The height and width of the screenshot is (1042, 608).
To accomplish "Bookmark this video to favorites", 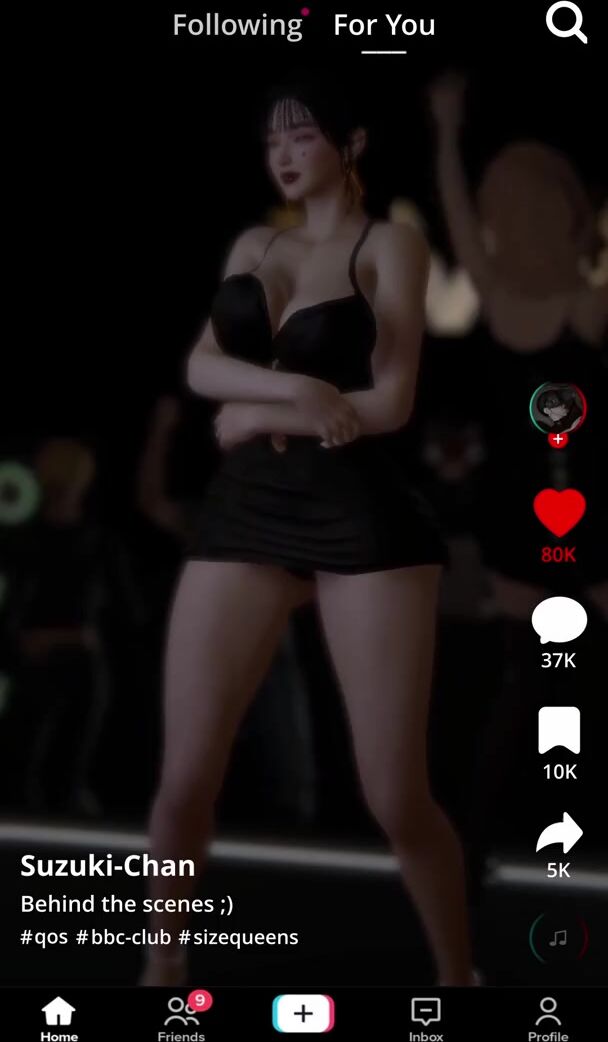I will [559, 730].
